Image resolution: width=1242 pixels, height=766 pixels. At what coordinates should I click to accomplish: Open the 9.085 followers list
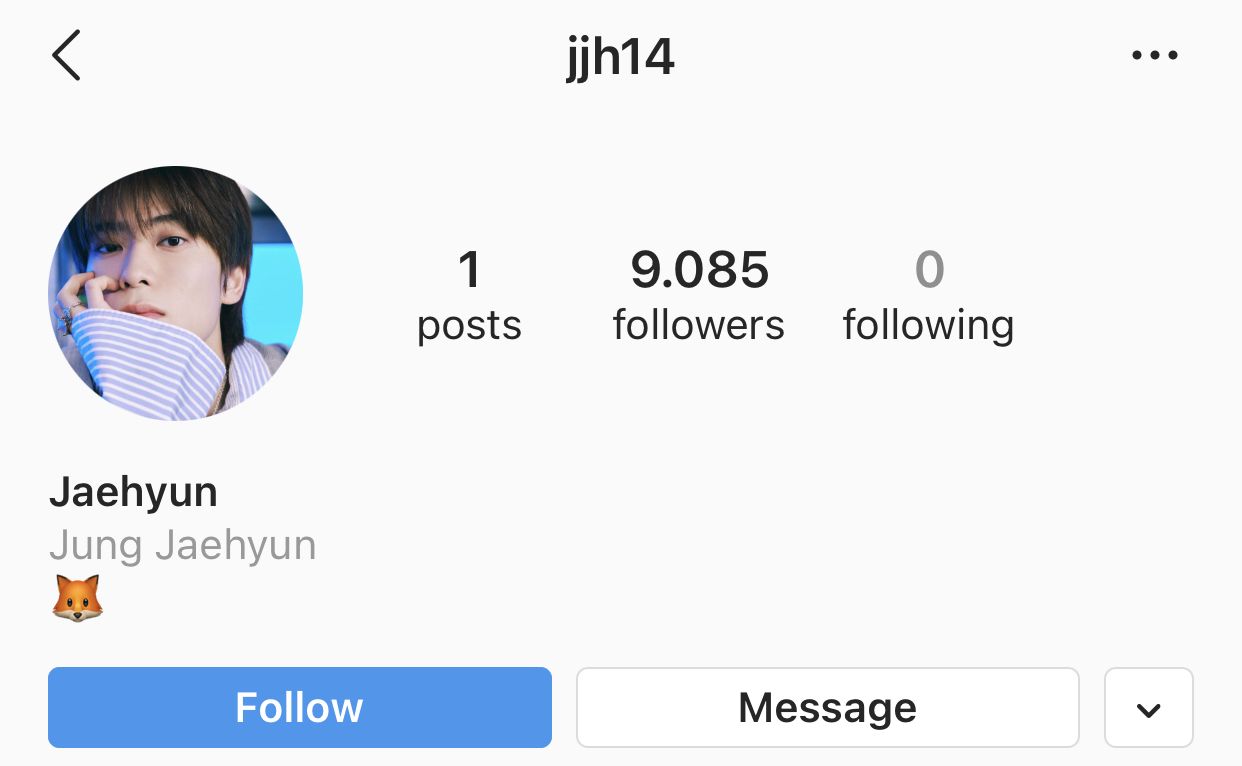pos(699,295)
